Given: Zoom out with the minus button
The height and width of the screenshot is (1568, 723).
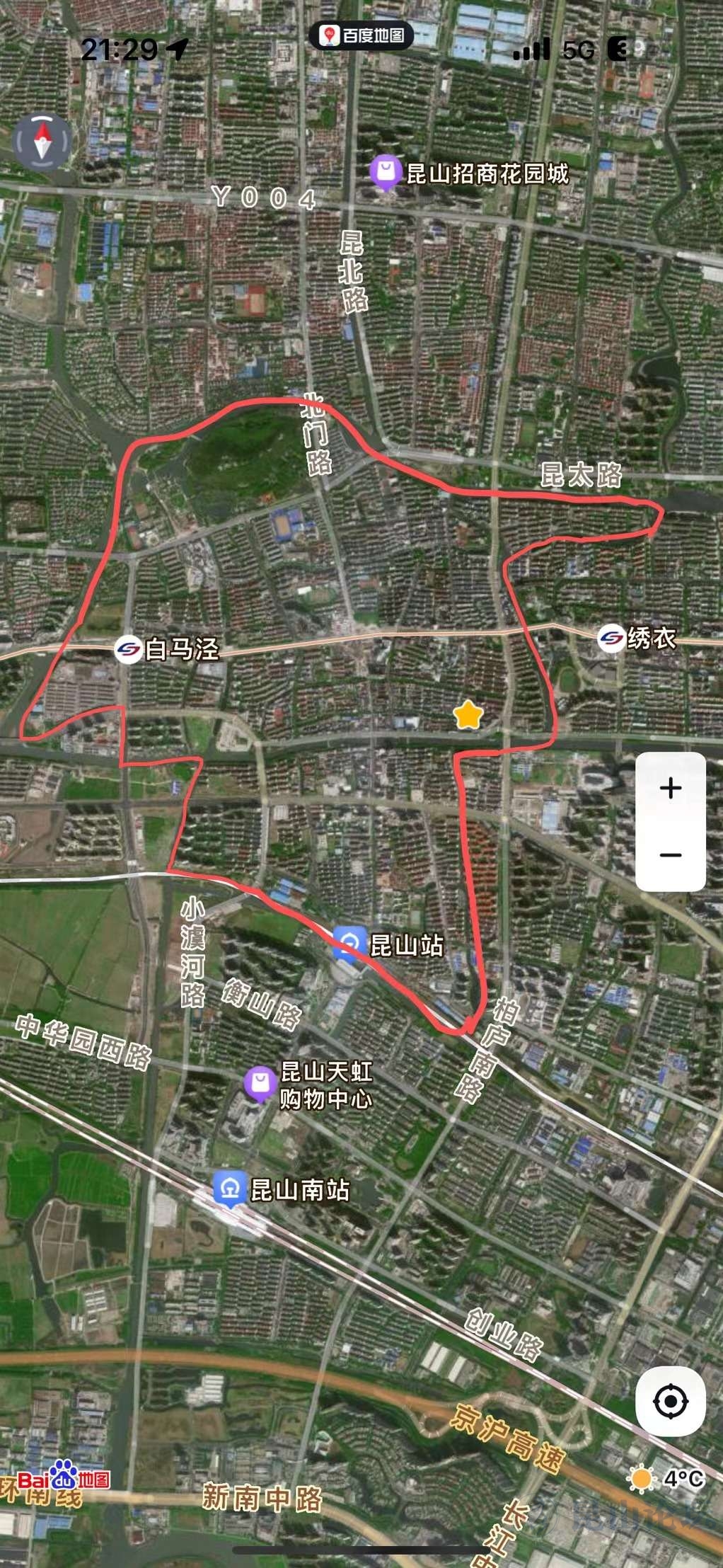Looking at the screenshot, I should 670,854.
